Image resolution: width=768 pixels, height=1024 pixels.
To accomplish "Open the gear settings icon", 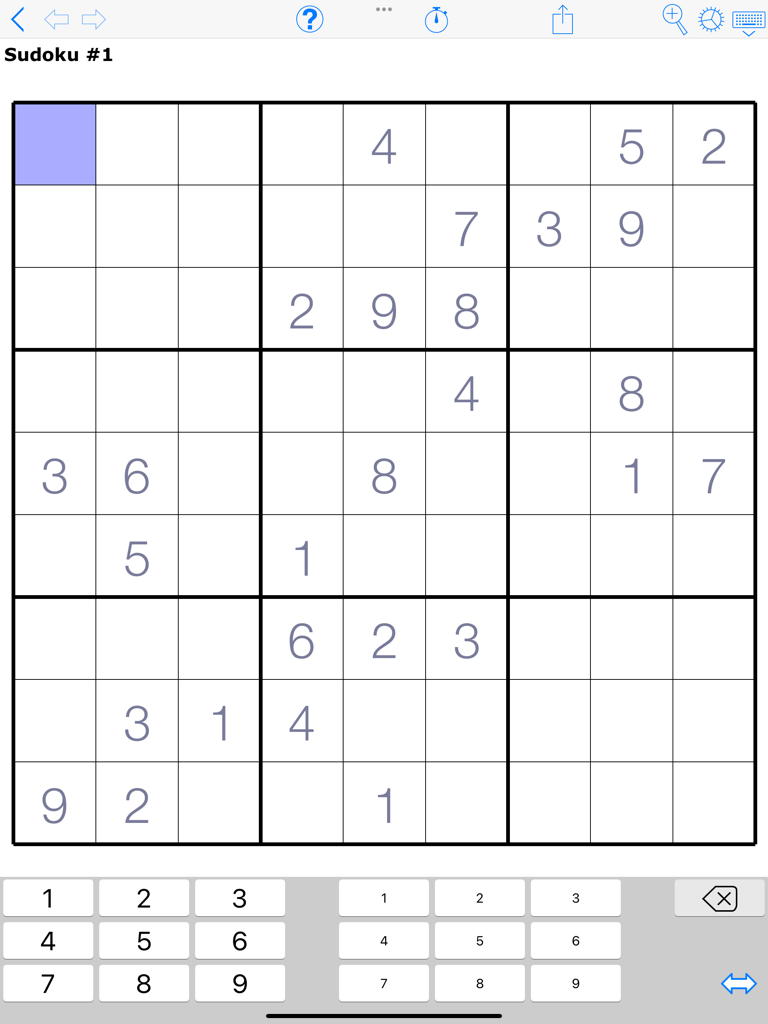I will tap(710, 19).
